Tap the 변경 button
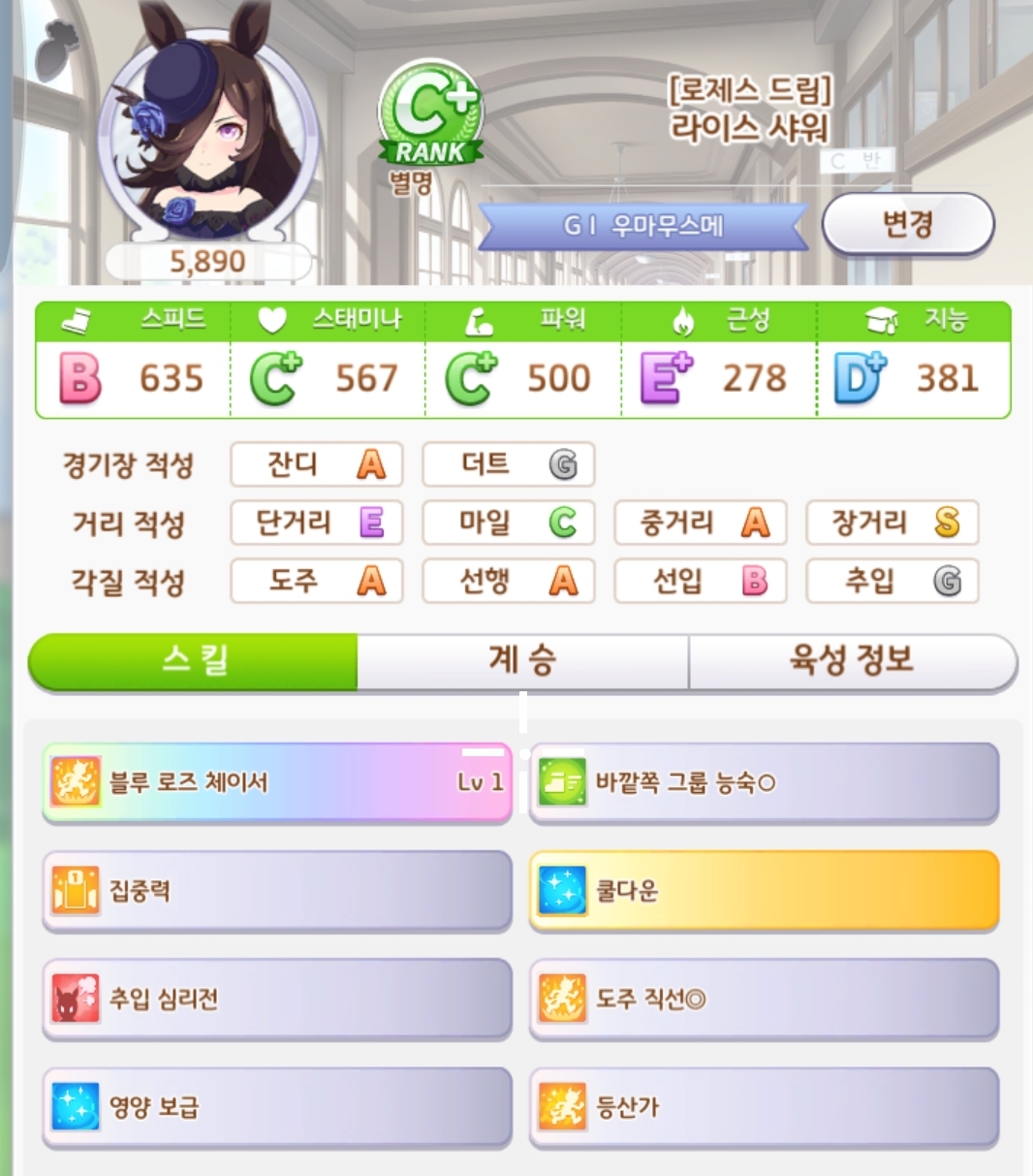Image resolution: width=1033 pixels, height=1176 pixels. click(x=907, y=225)
